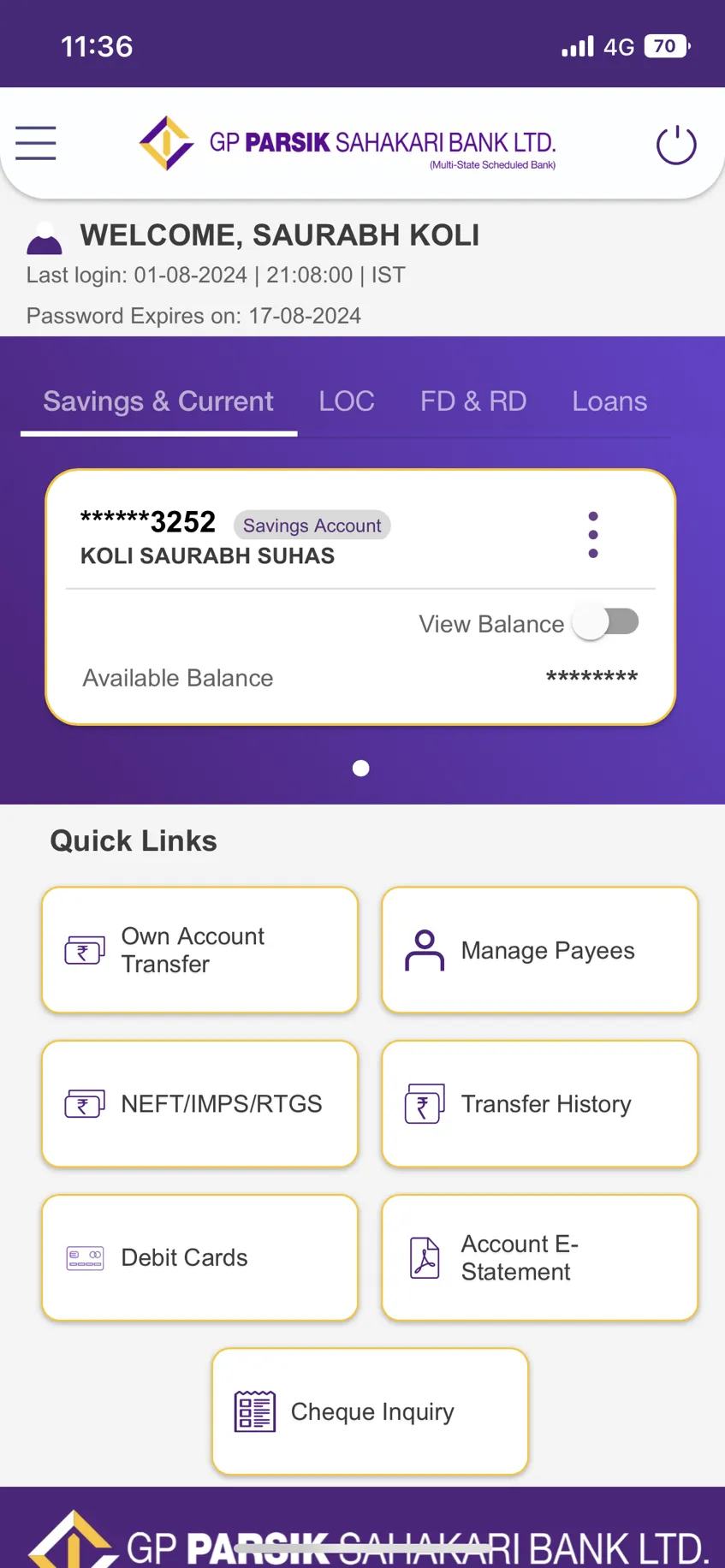Switch to the LOC tab
This screenshot has height=1568, width=725.
point(347,401)
